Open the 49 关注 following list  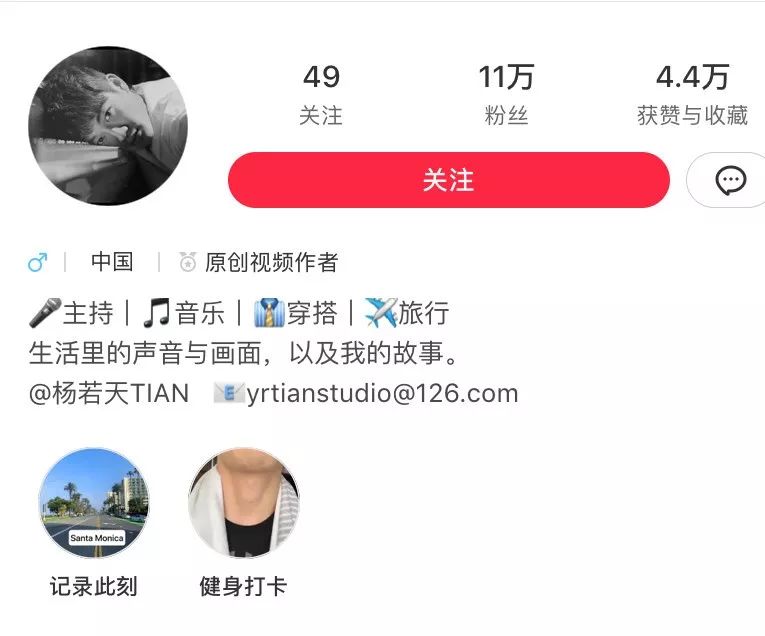coord(321,94)
